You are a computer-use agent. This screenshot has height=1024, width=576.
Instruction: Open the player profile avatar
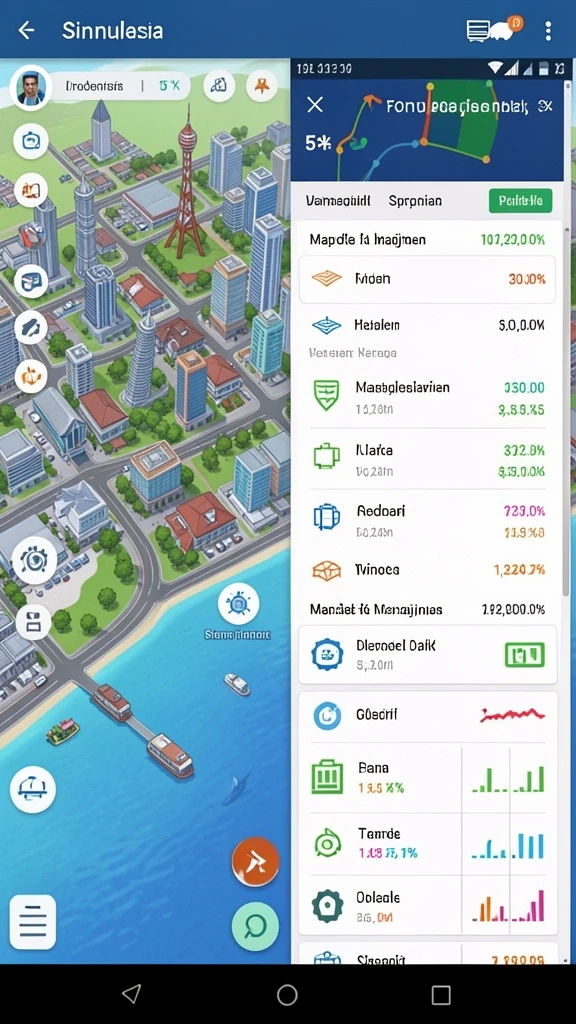pyautogui.click(x=31, y=88)
